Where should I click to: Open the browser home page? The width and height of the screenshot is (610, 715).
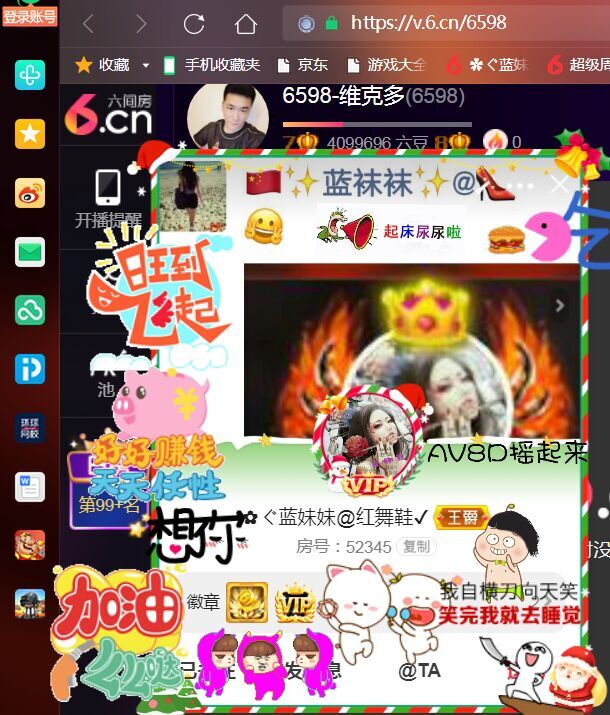[245, 23]
